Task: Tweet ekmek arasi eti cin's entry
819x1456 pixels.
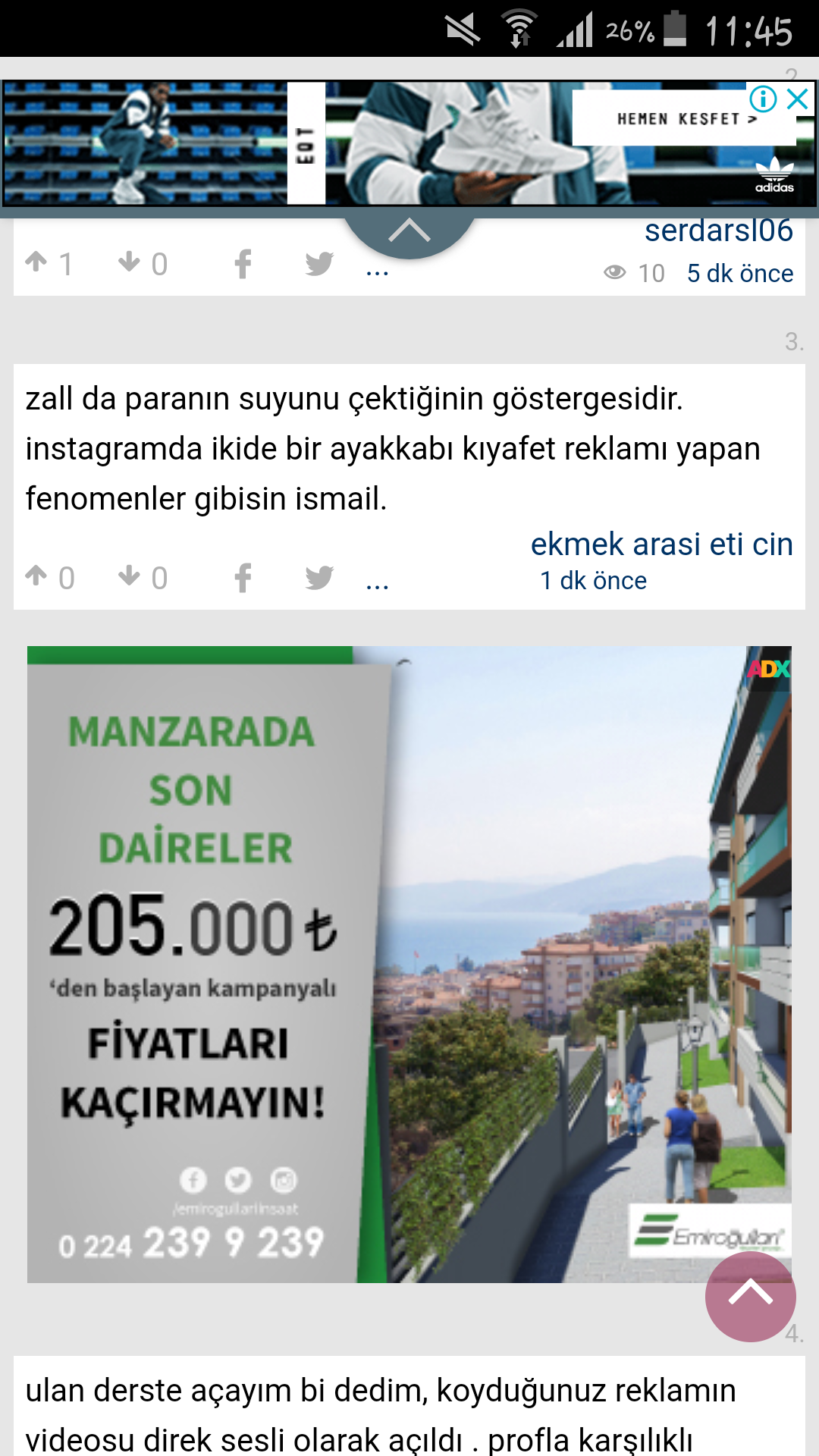Action: (x=319, y=578)
